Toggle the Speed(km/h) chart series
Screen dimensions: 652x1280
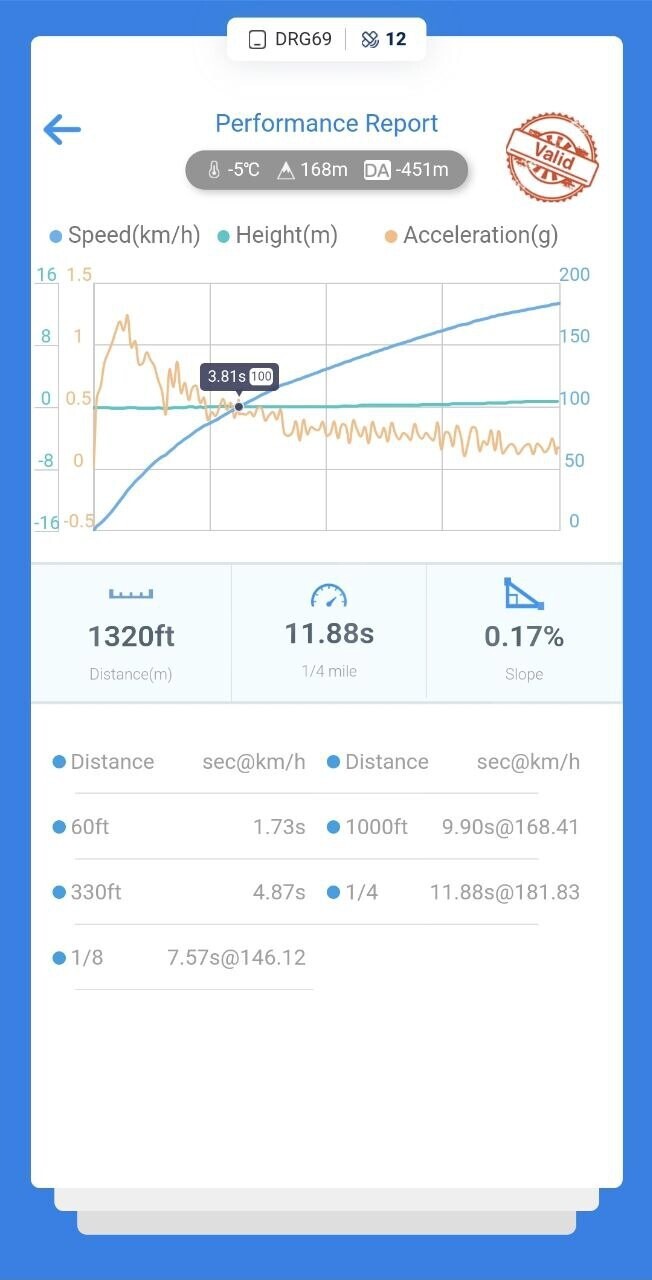(125, 236)
